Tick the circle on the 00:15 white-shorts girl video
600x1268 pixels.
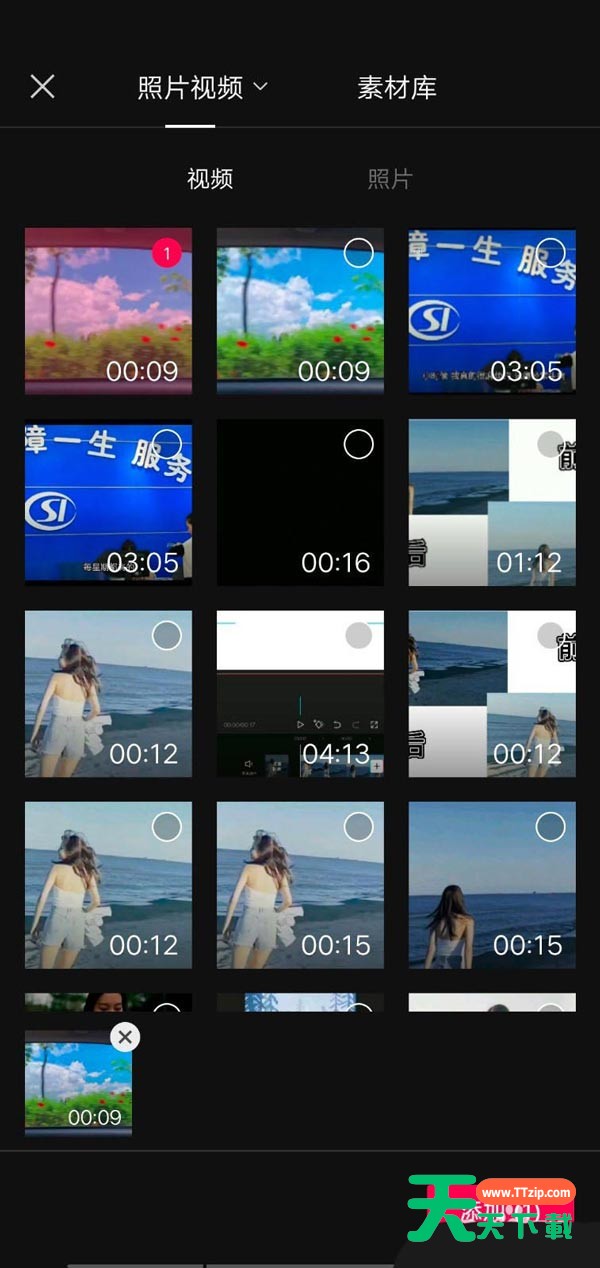pyautogui.click(x=358, y=826)
